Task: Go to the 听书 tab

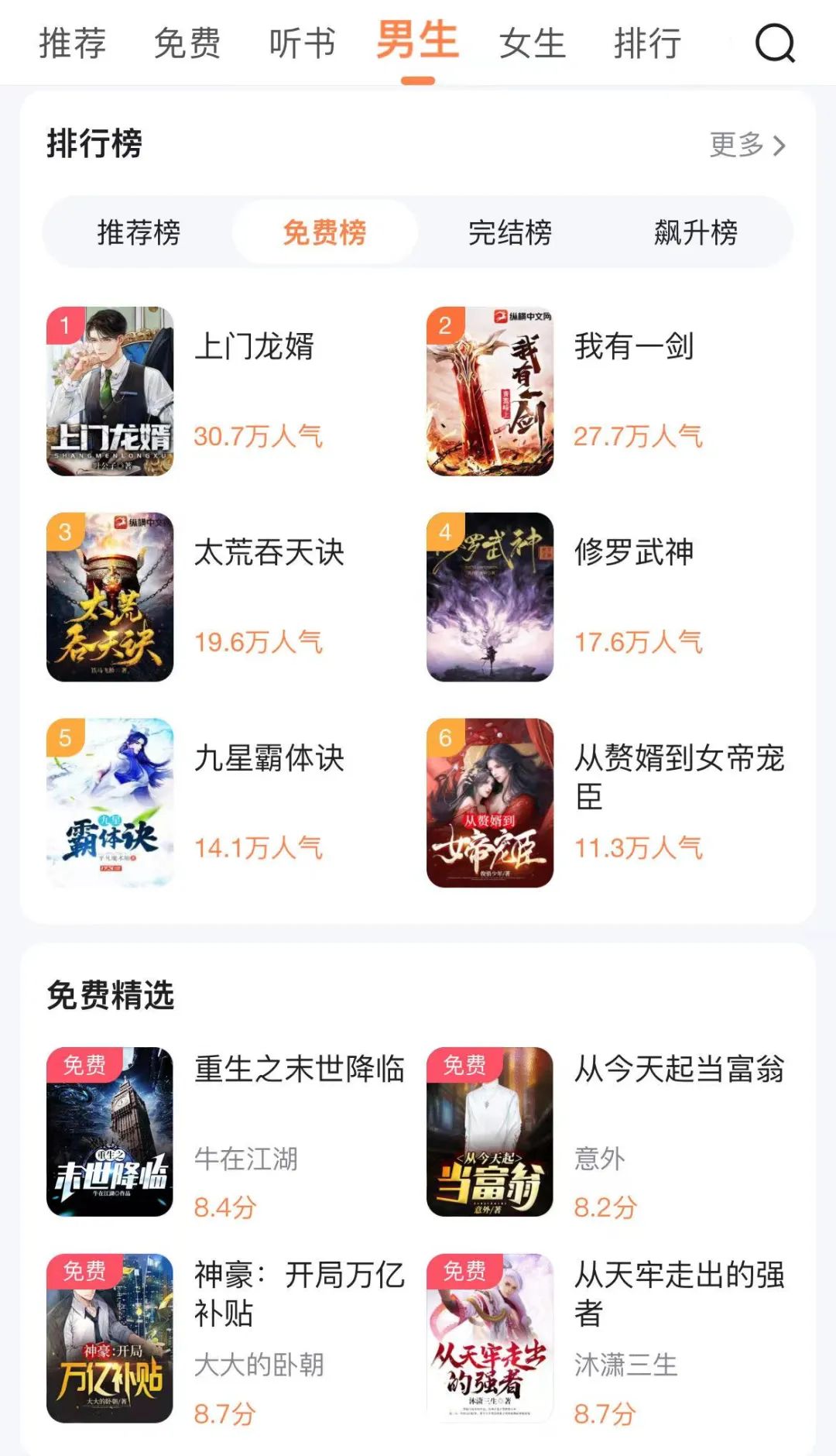Action: [303, 43]
